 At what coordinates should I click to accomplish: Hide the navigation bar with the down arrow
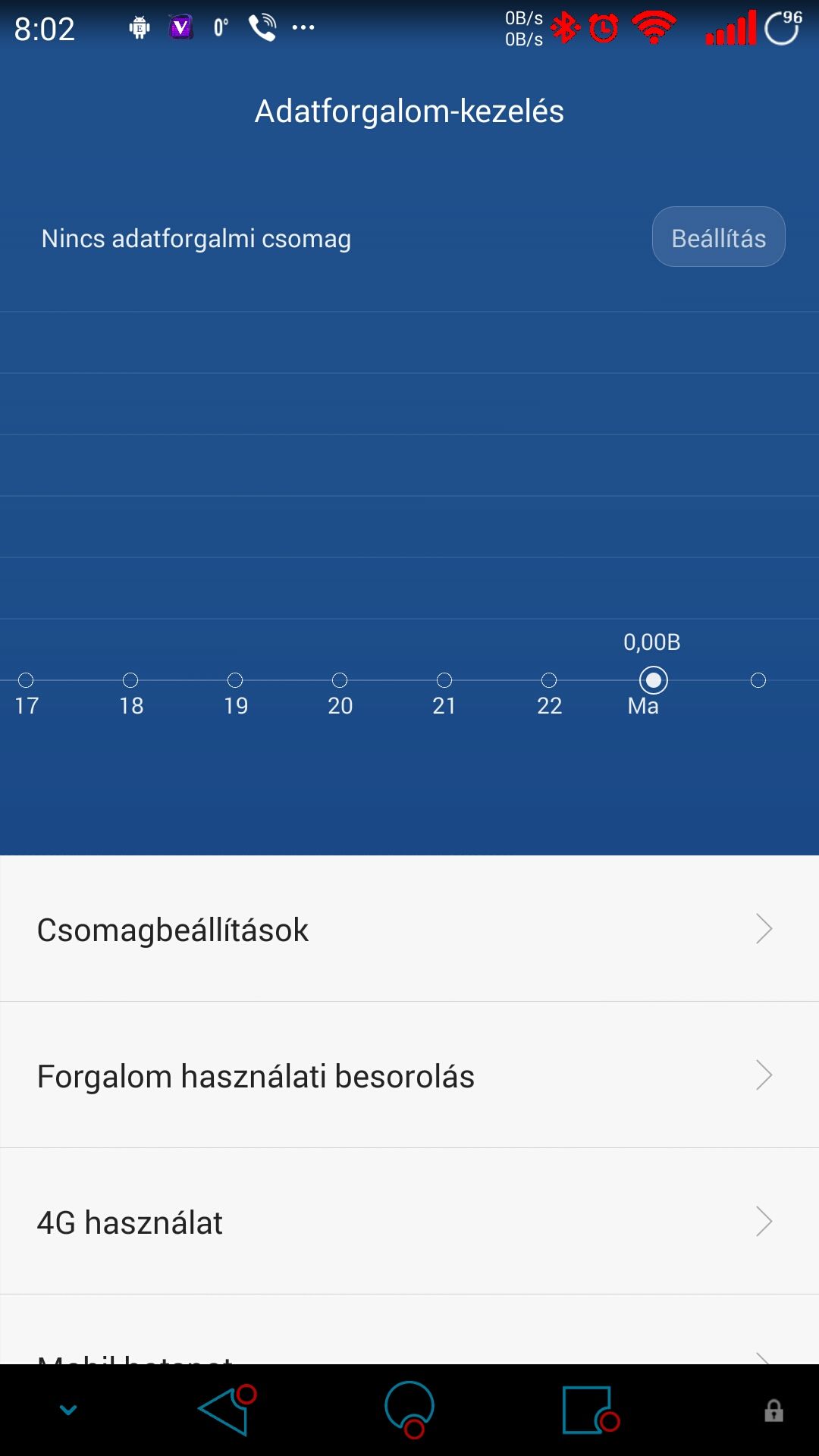[x=68, y=1410]
